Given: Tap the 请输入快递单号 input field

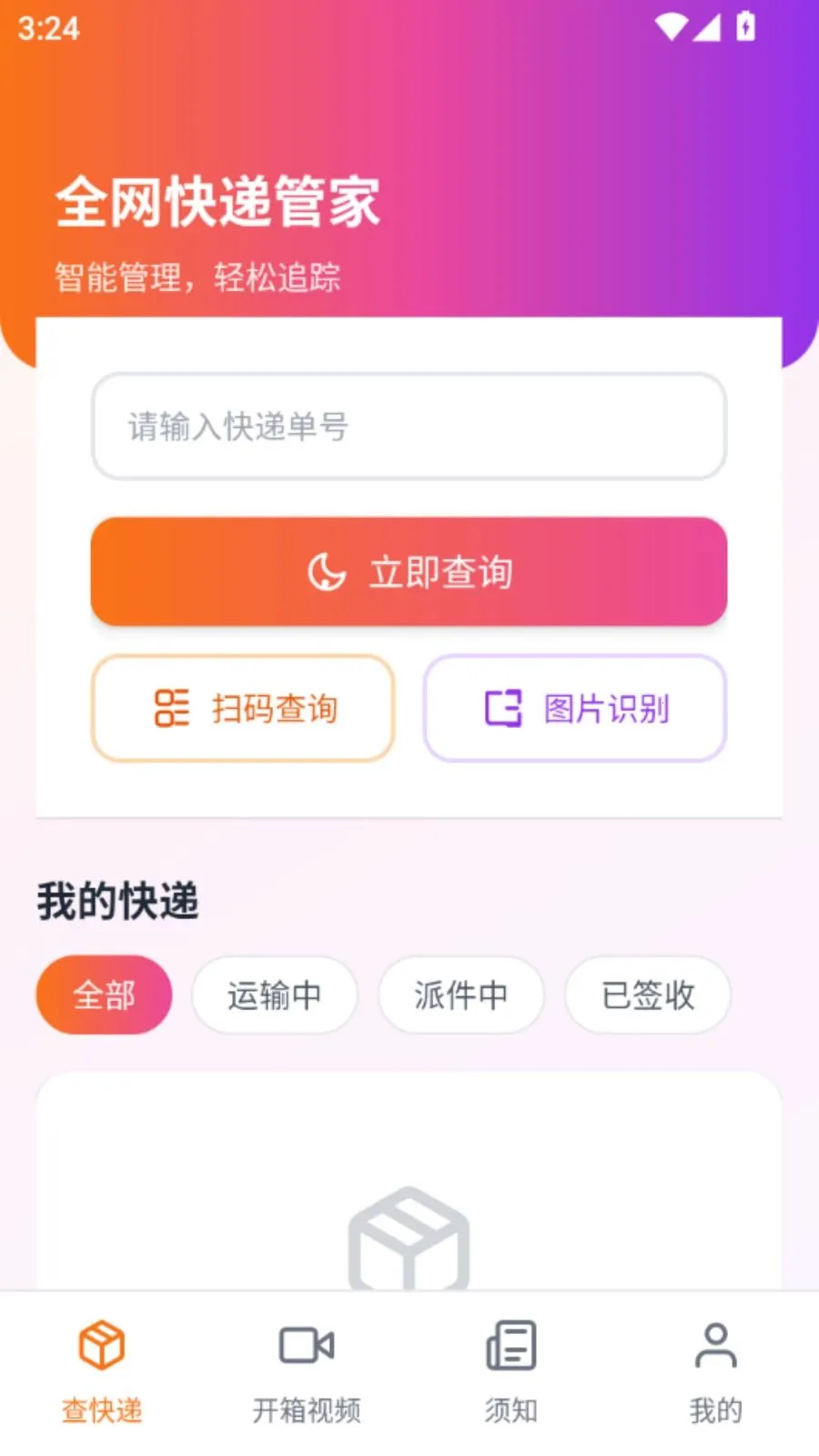Looking at the screenshot, I should (409, 426).
